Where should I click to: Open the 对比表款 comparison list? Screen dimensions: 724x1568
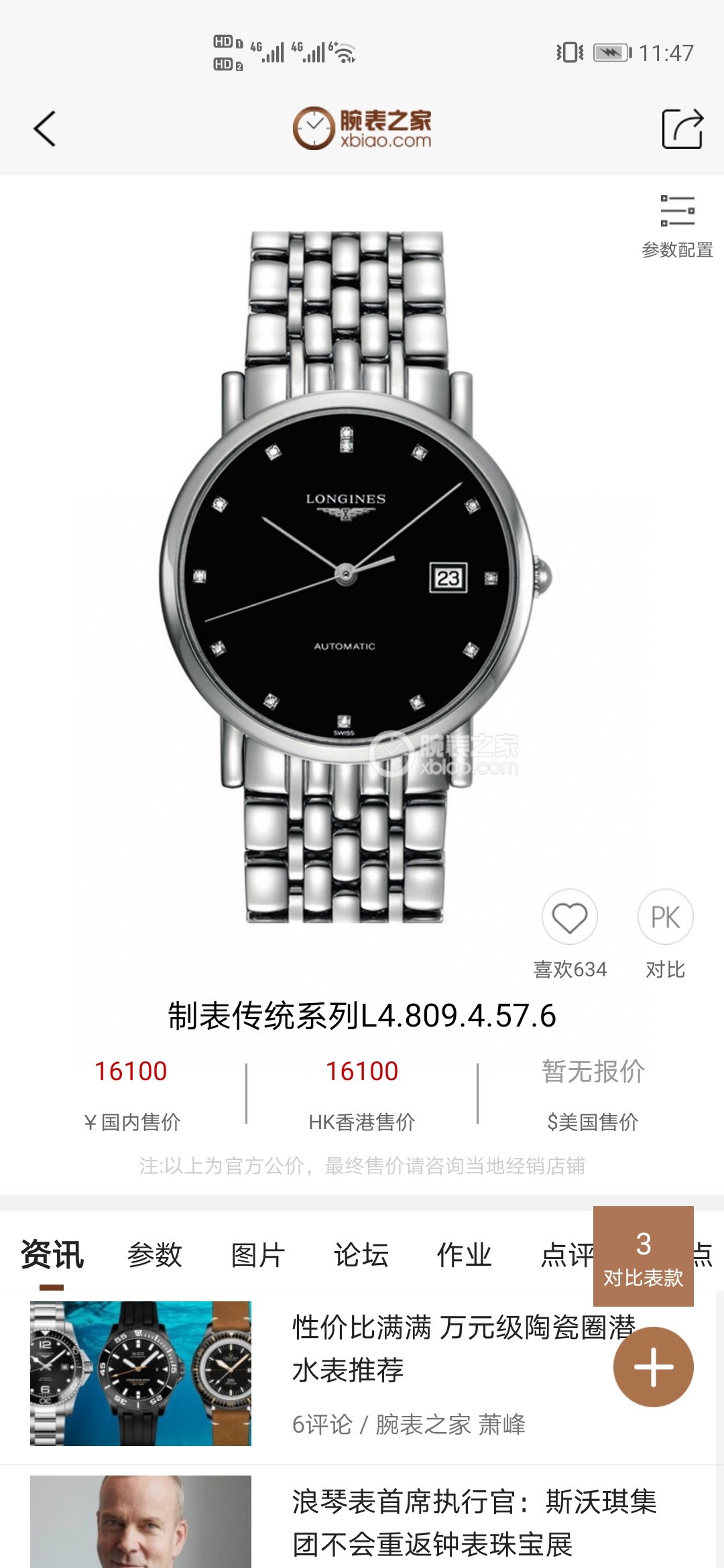(643, 1256)
